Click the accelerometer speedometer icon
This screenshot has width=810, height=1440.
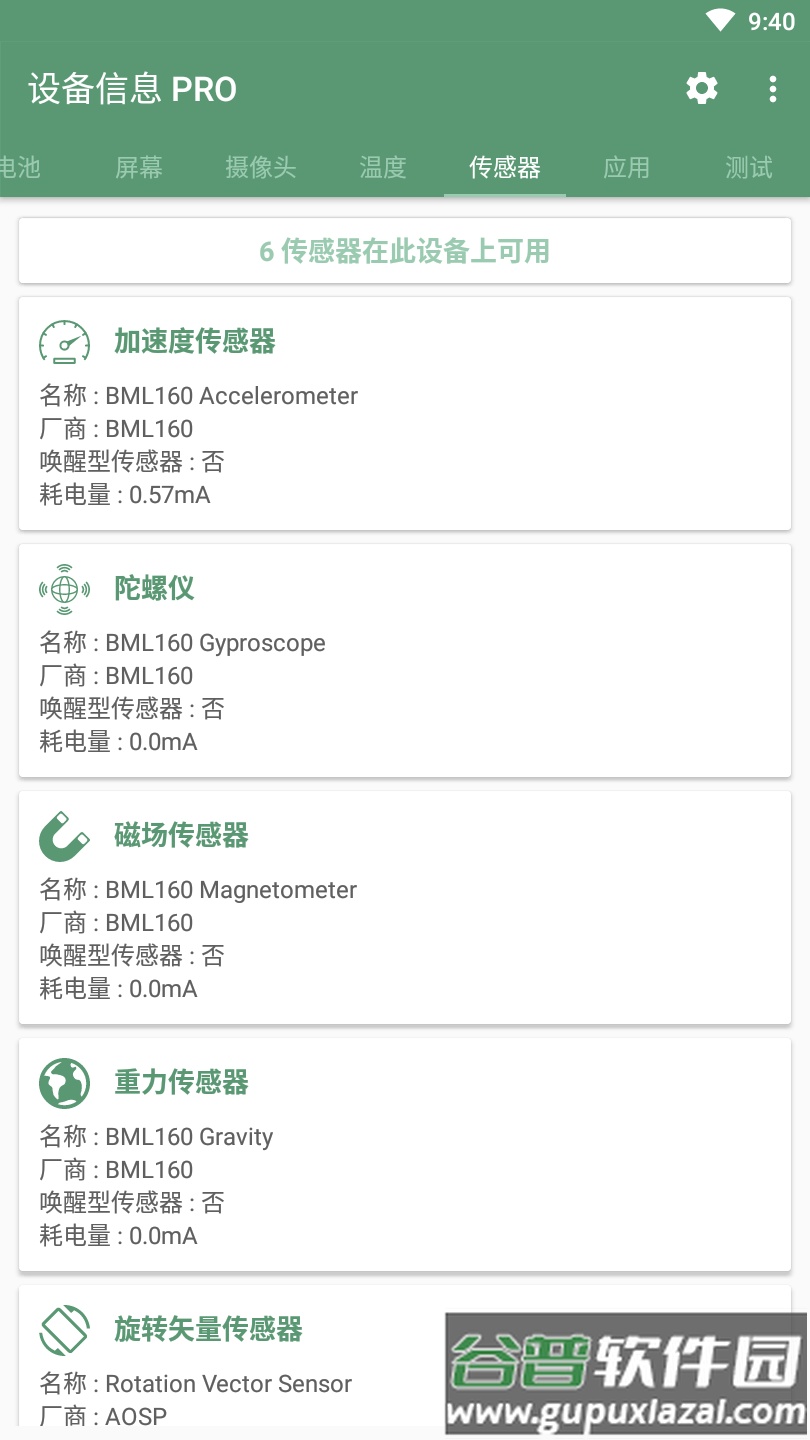click(x=64, y=342)
